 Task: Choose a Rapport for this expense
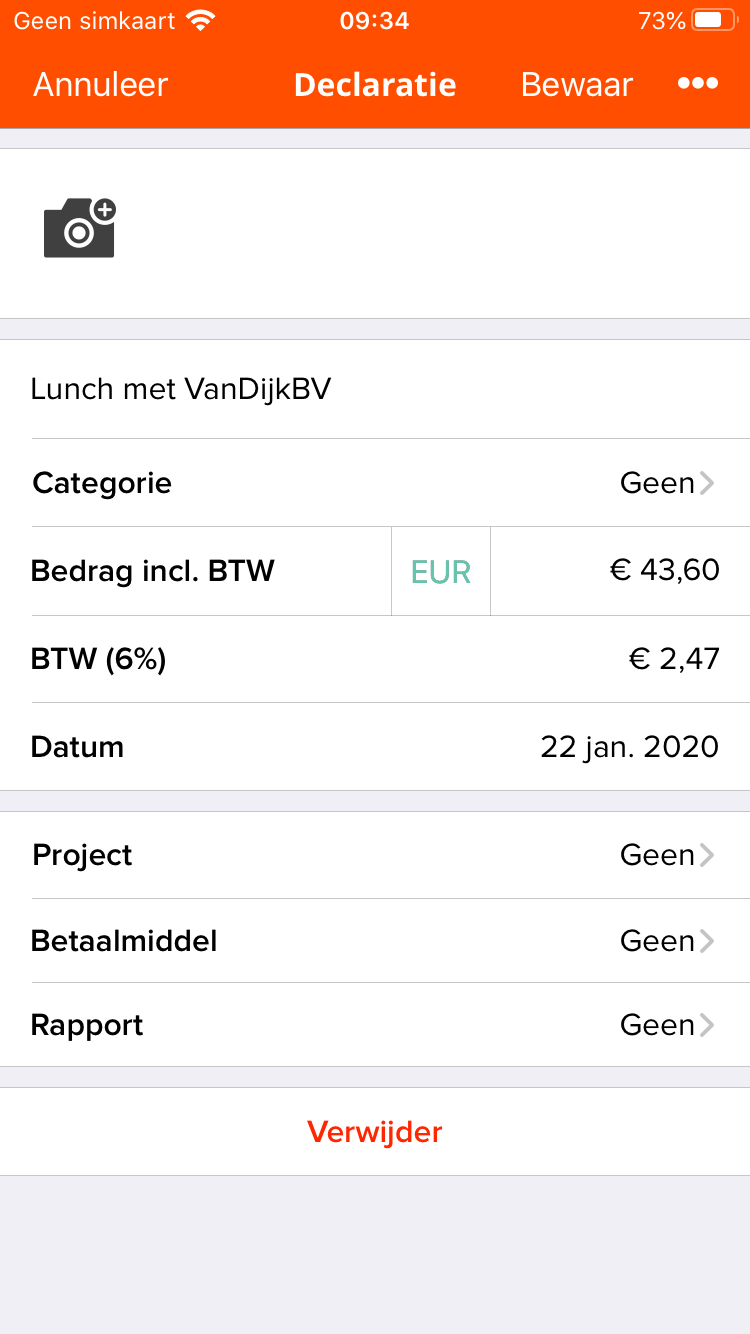pos(375,1025)
